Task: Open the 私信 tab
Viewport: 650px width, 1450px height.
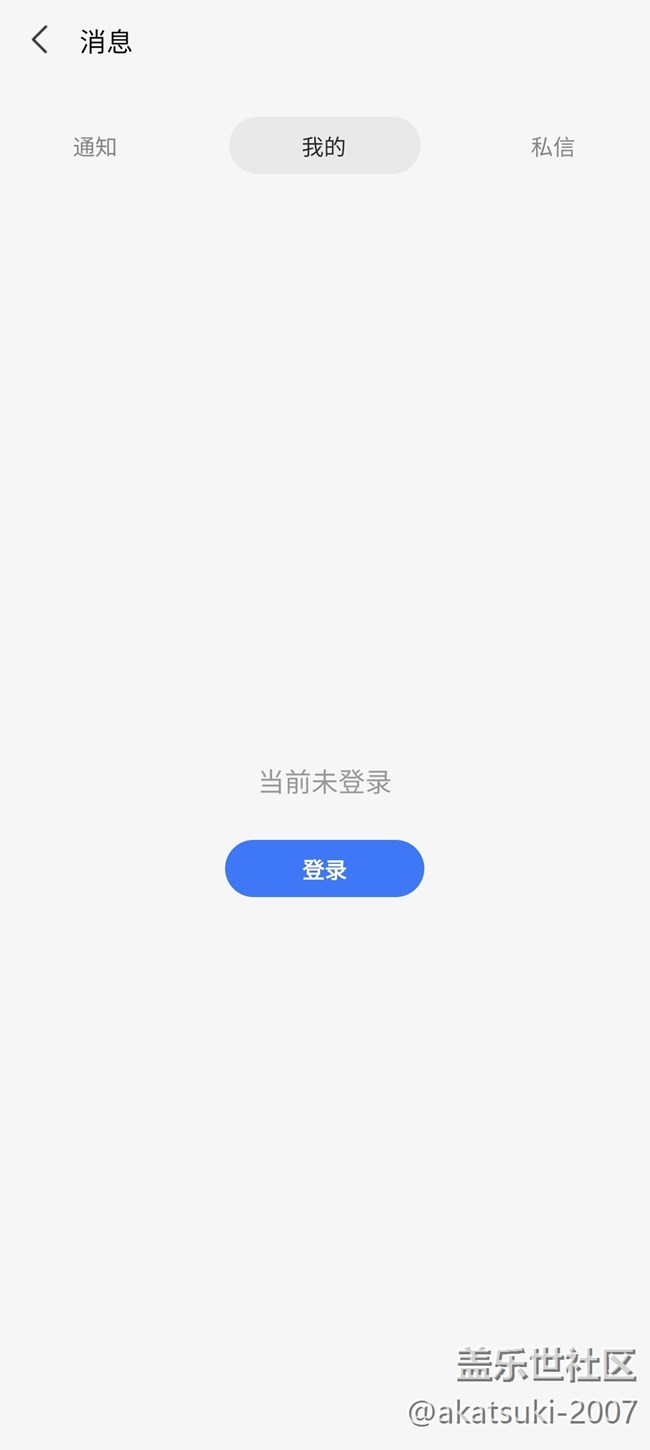Action: pyautogui.click(x=552, y=147)
